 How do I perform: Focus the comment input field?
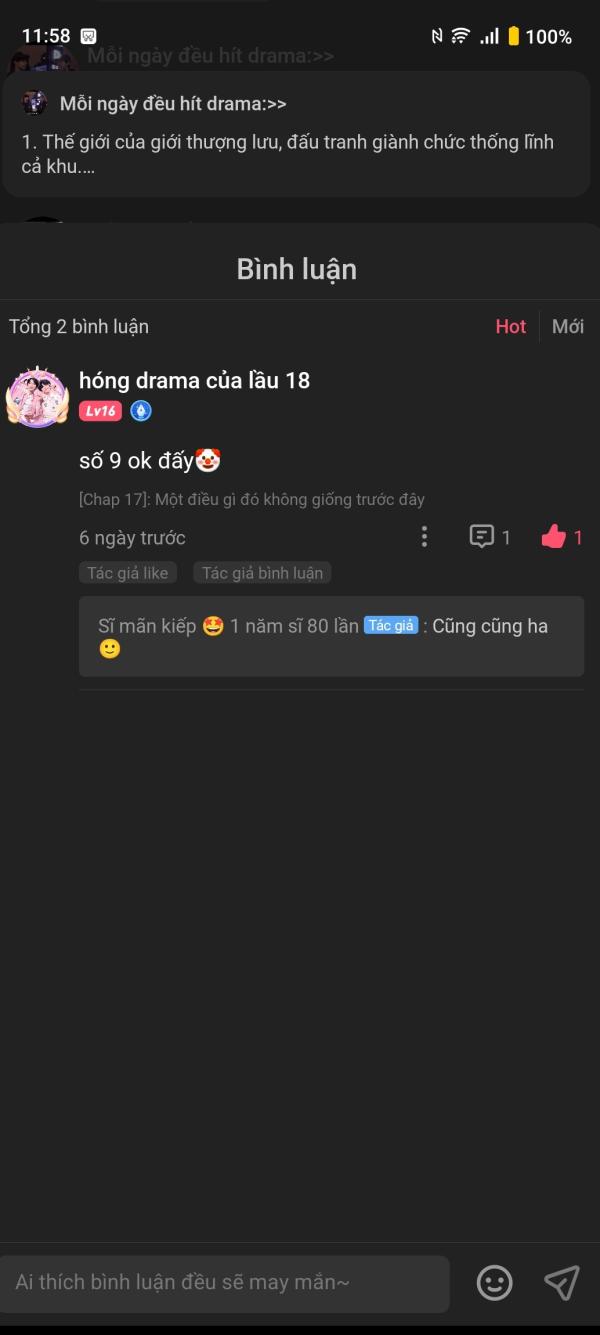225,1283
